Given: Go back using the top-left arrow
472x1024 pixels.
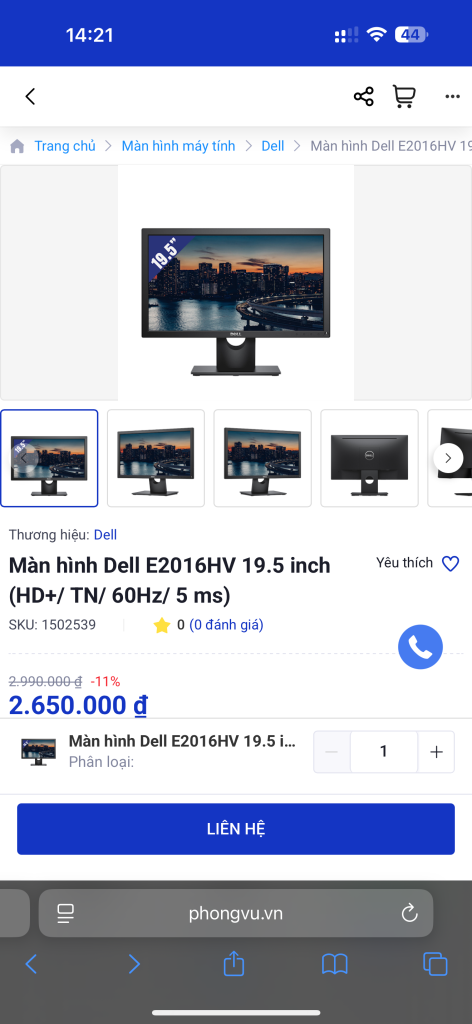Looking at the screenshot, I should (x=30, y=97).
